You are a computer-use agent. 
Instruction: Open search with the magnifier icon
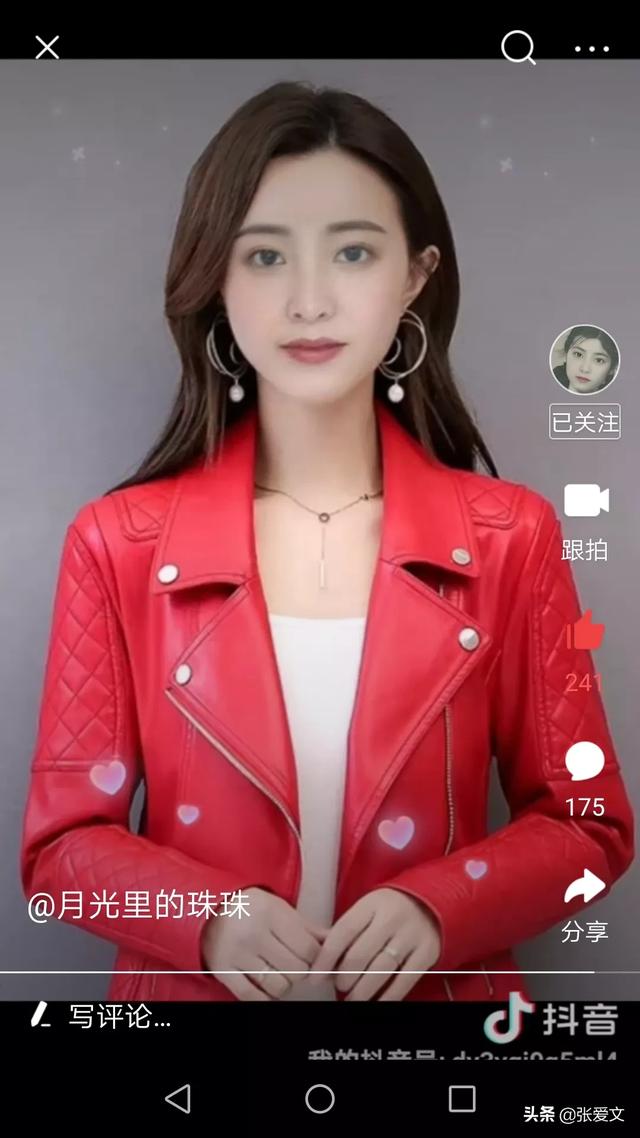coord(518,48)
